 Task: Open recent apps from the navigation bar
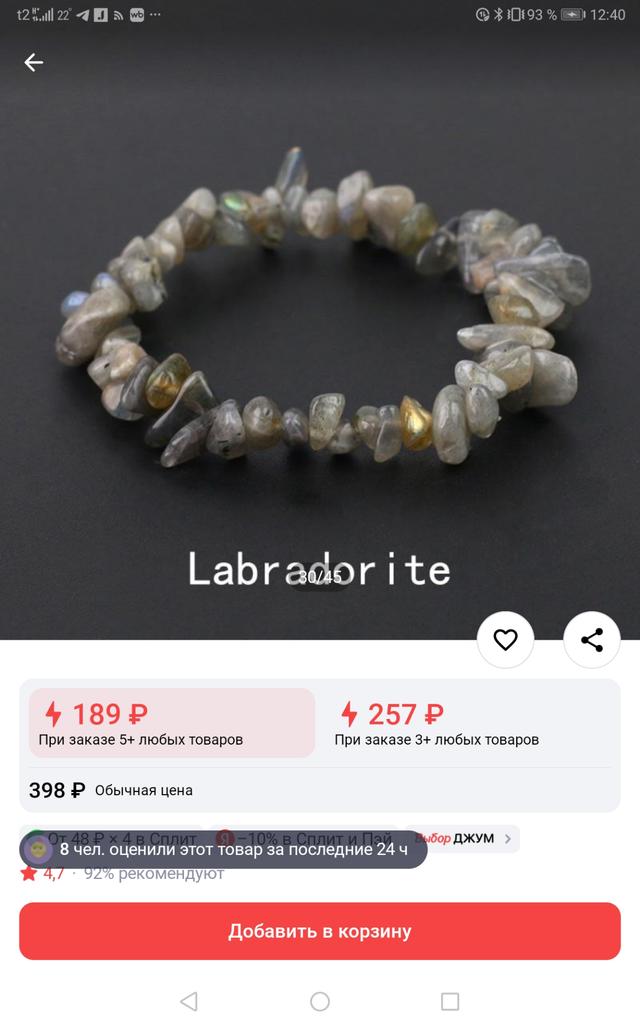(x=450, y=1001)
